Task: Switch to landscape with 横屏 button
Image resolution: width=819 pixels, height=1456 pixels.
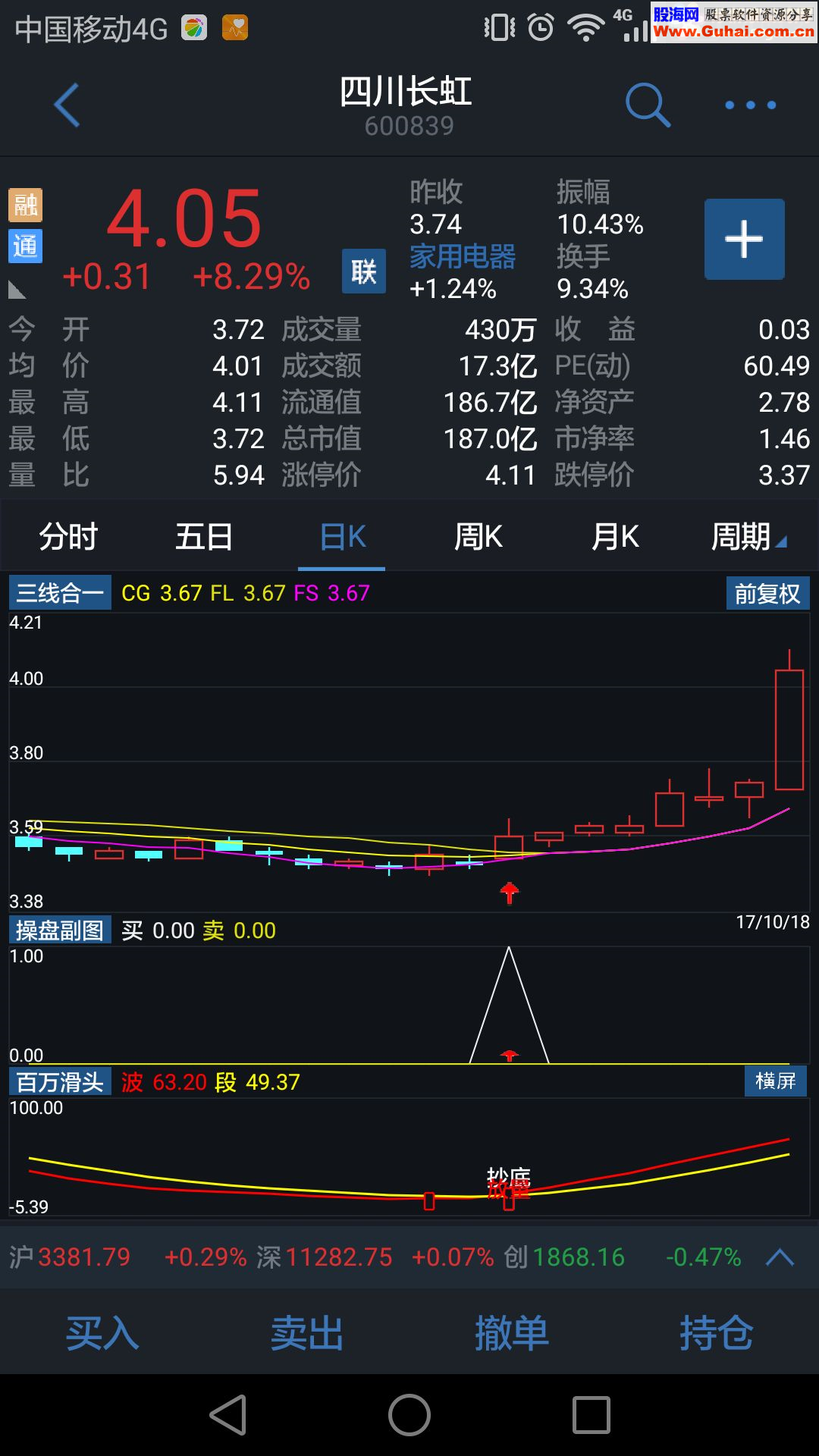Action: click(x=775, y=1081)
